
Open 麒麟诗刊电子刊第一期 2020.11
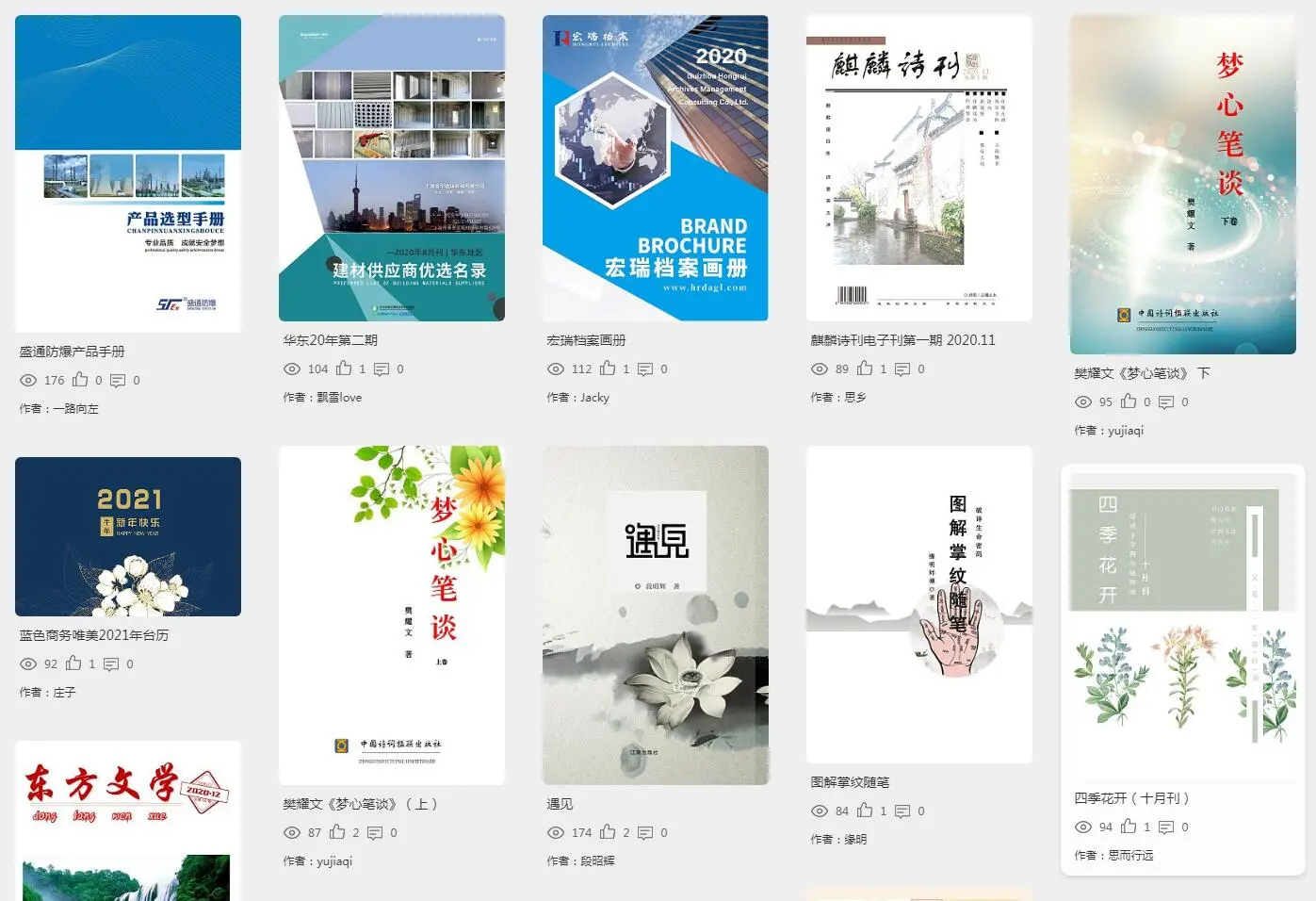919,168
